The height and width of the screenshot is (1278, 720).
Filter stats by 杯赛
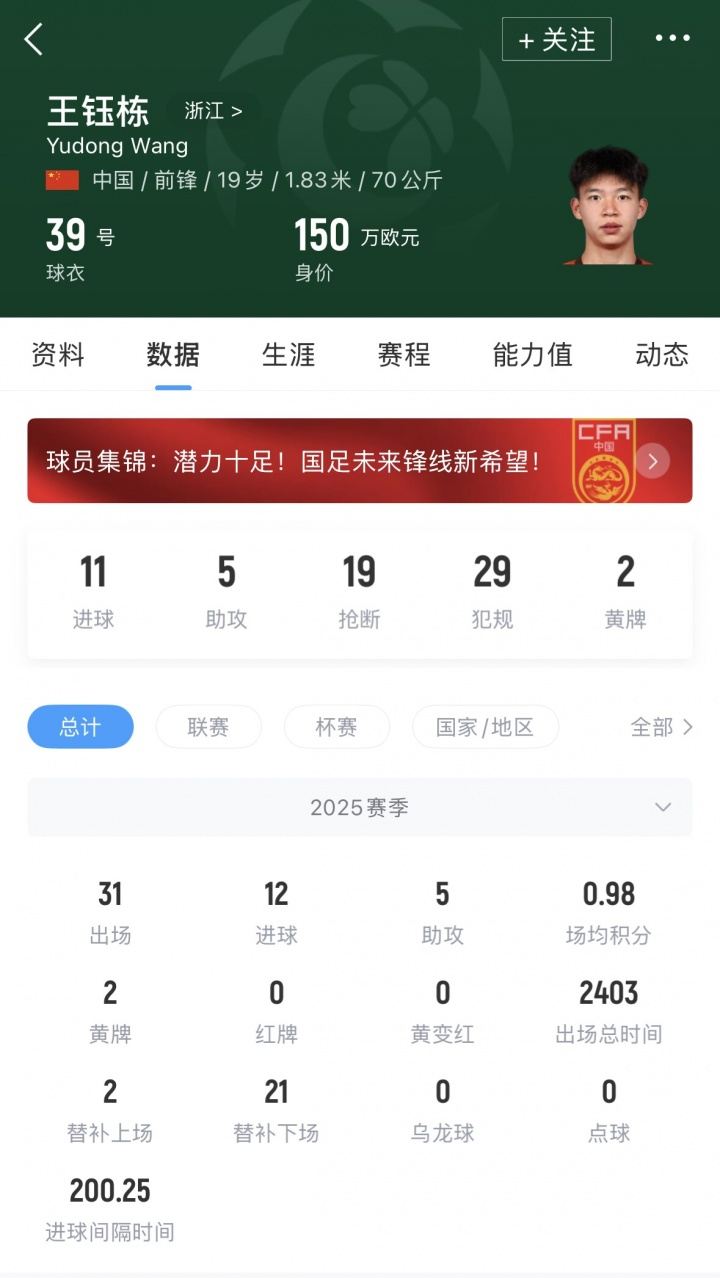pyautogui.click(x=336, y=727)
